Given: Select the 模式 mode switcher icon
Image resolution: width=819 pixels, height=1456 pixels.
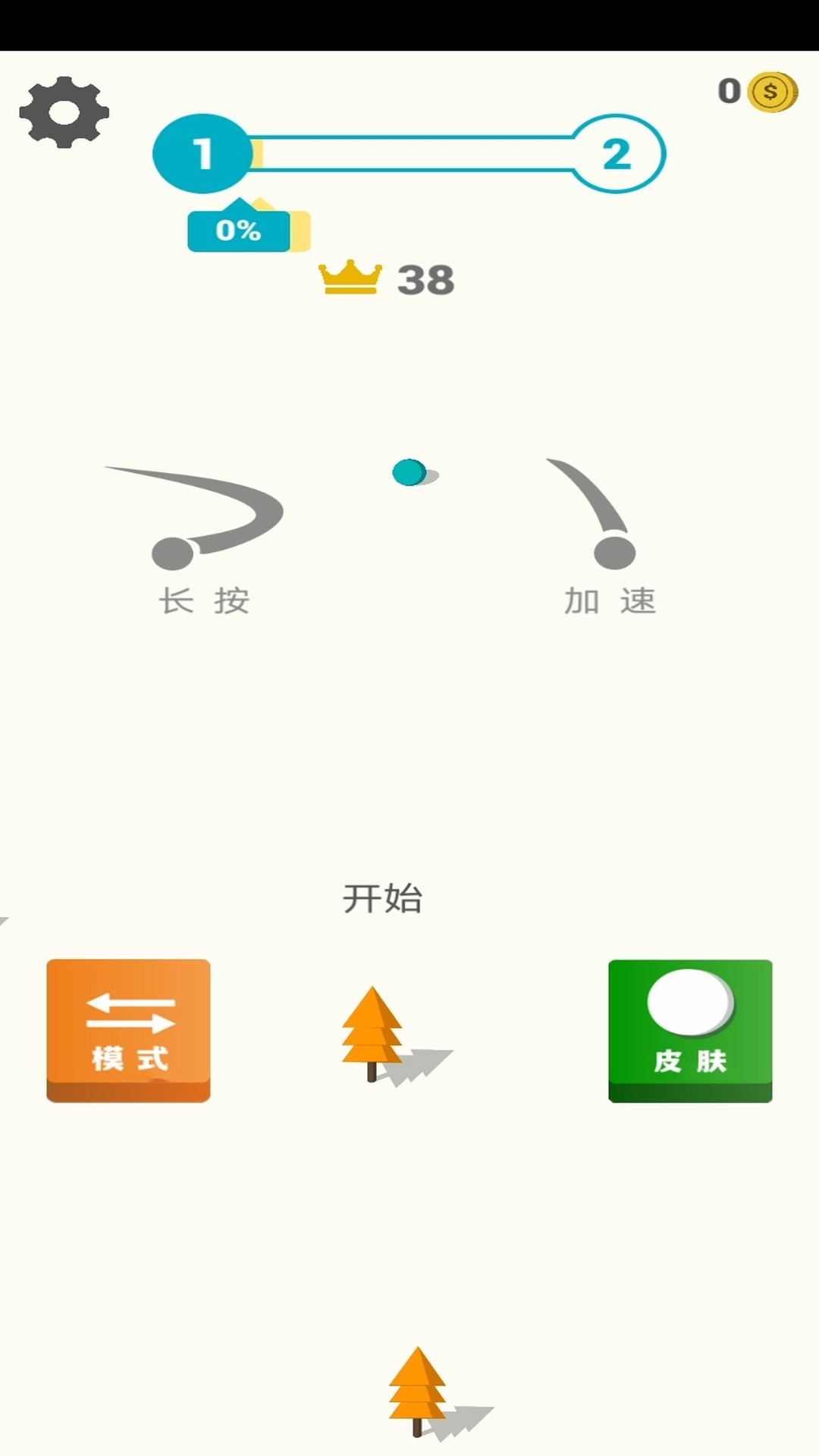Looking at the screenshot, I should (x=127, y=1028).
